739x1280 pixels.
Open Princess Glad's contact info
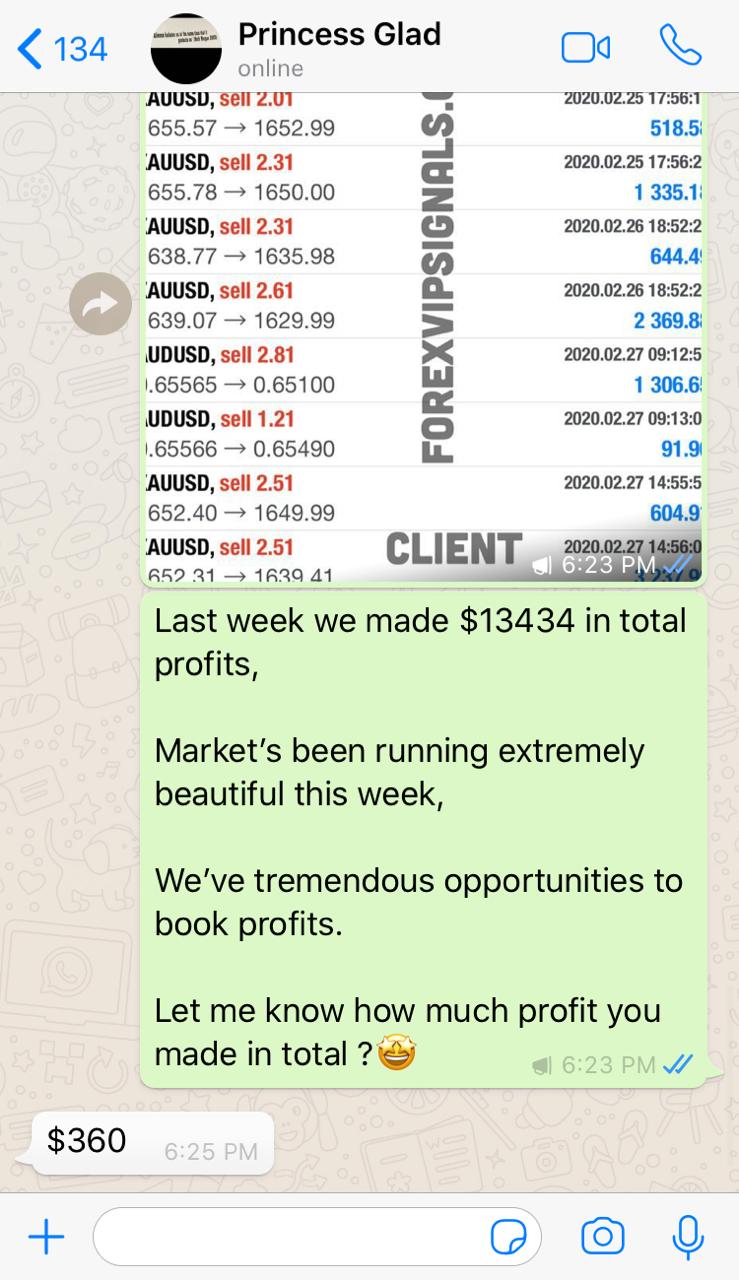click(x=338, y=48)
